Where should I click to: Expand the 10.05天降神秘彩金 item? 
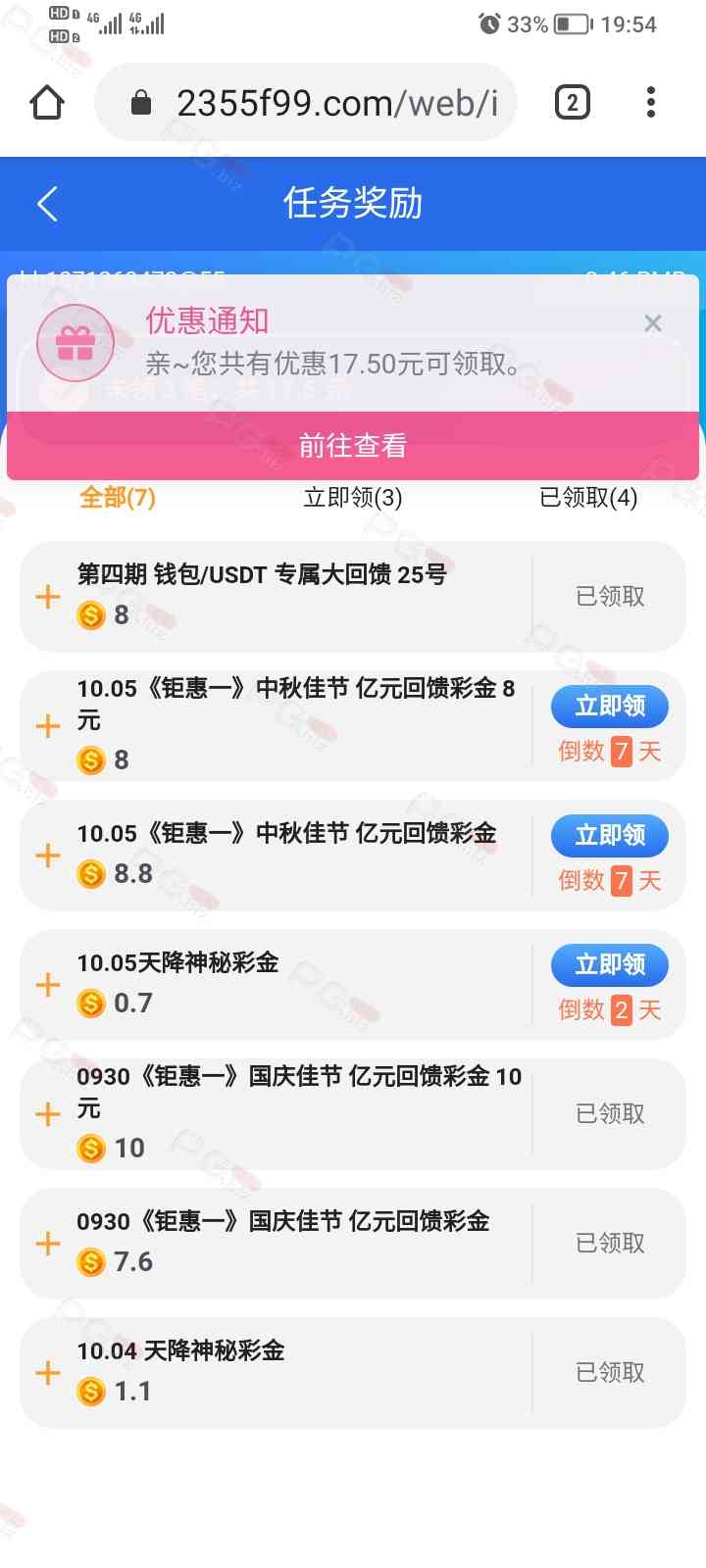pyautogui.click(x=47, y=985)
